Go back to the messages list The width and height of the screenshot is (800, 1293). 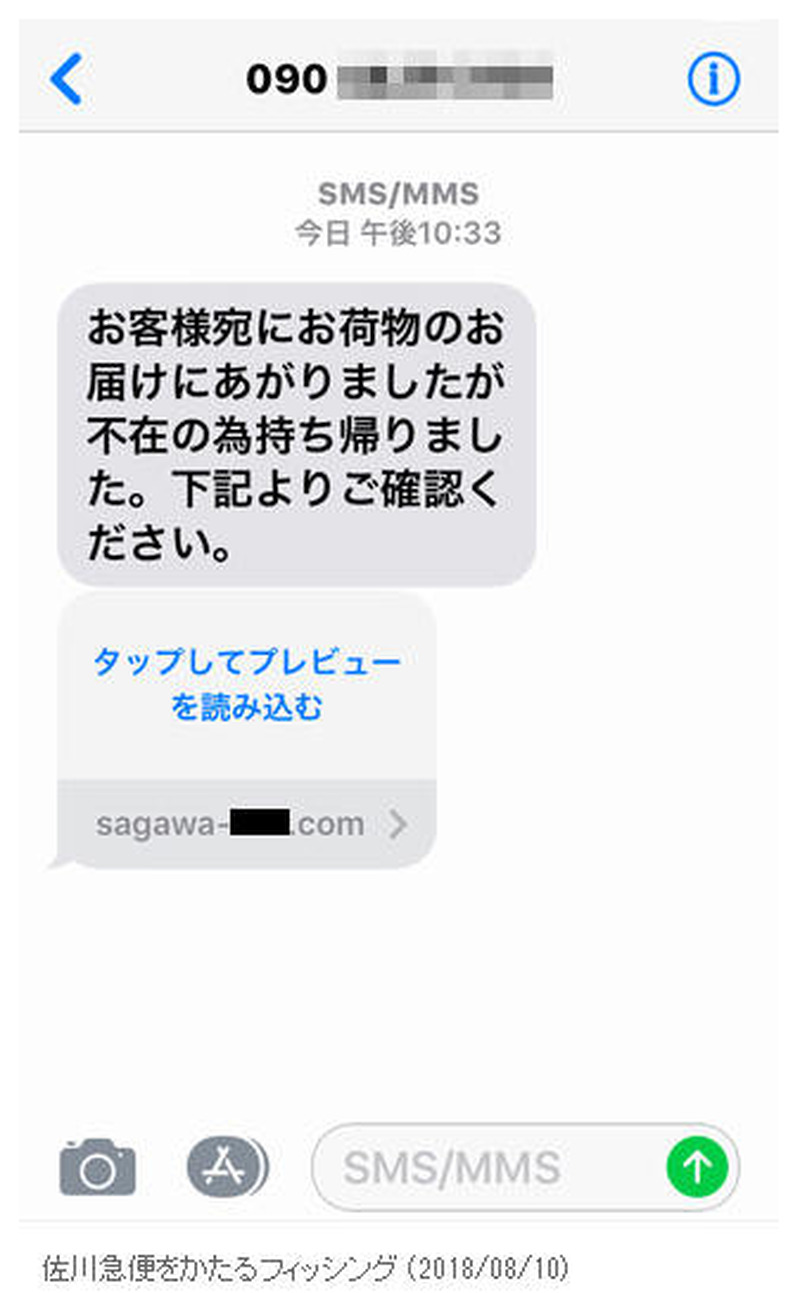[x=68, y=79]
